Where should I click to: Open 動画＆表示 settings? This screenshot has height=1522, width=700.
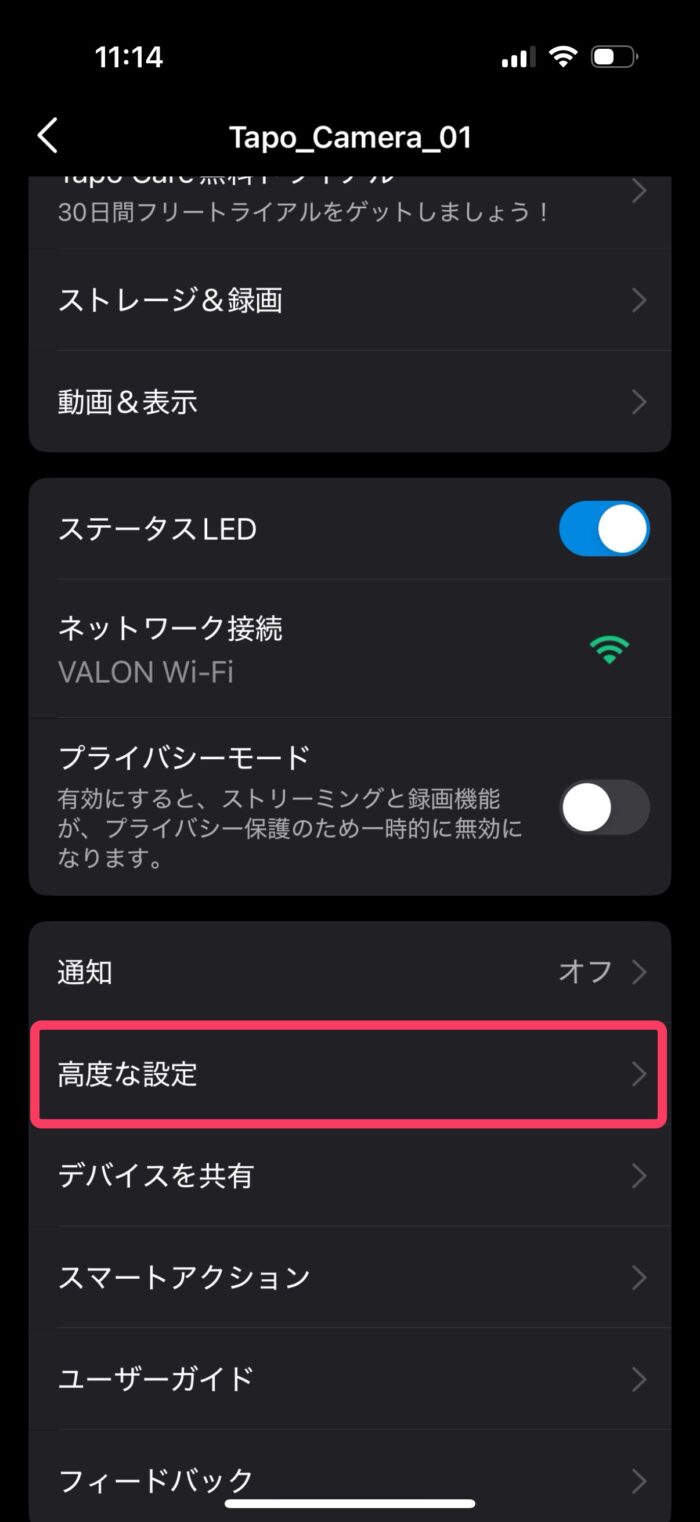coord(348,402)
